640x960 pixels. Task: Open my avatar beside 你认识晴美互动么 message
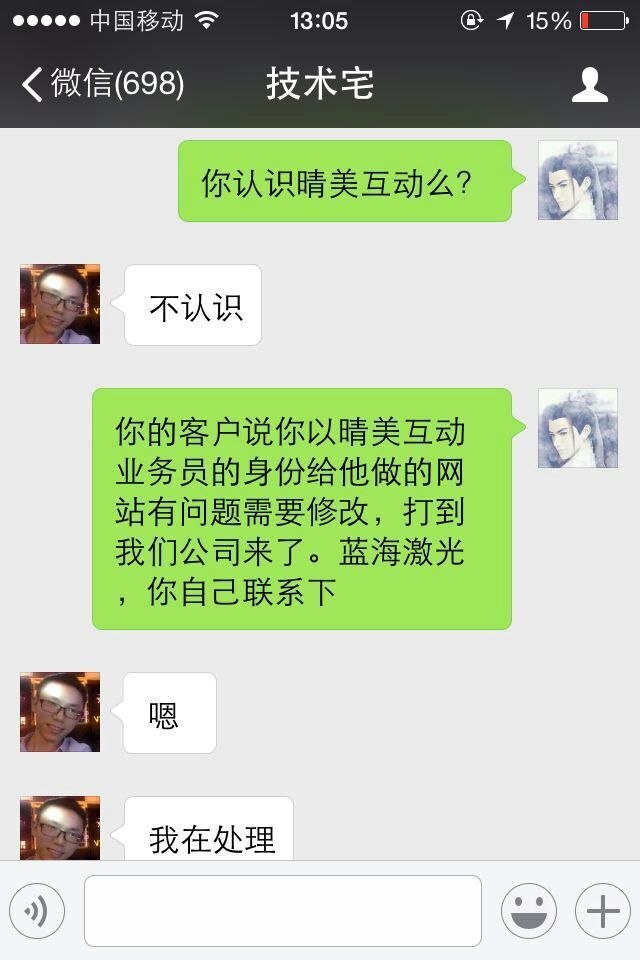point(577,181)
